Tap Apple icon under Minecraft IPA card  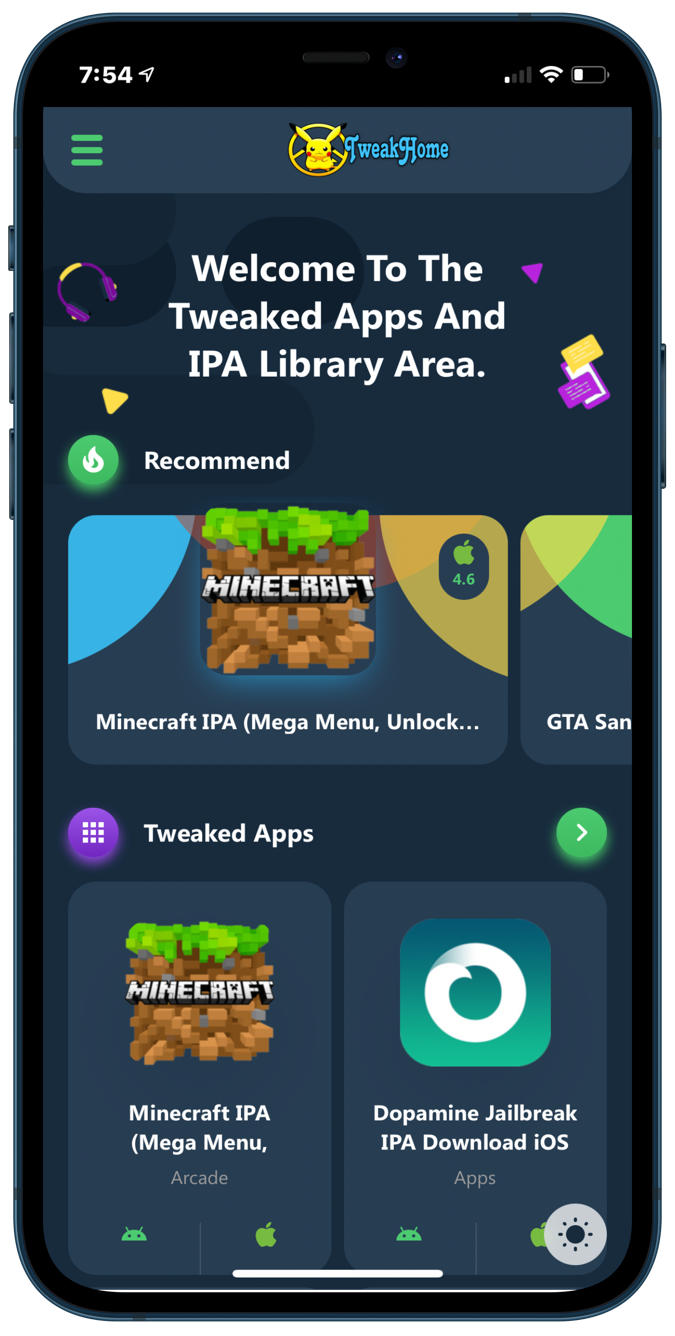[x=265, y=1235]
